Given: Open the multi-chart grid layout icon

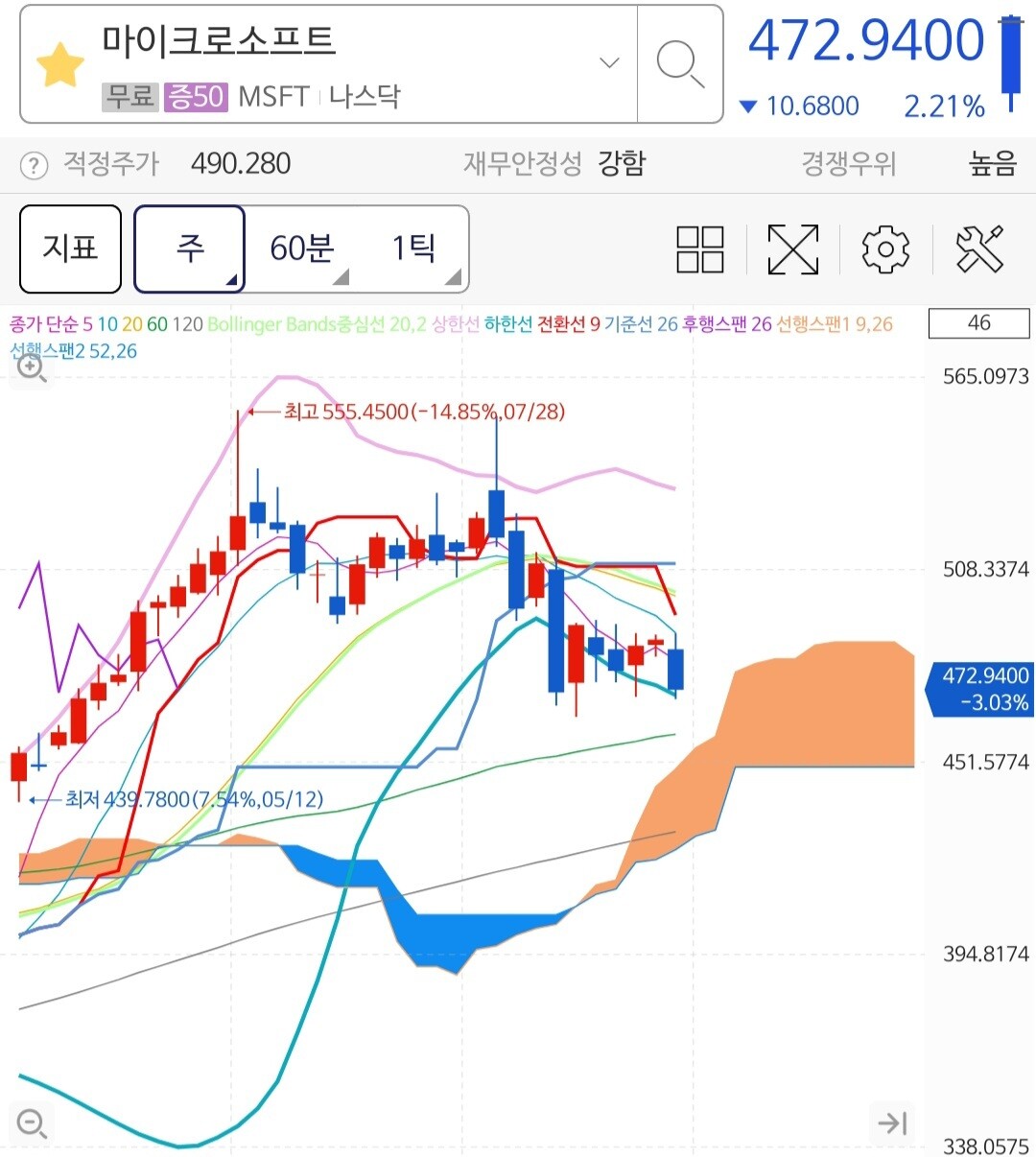Looking at the screenshot, I should click(699, 249).
